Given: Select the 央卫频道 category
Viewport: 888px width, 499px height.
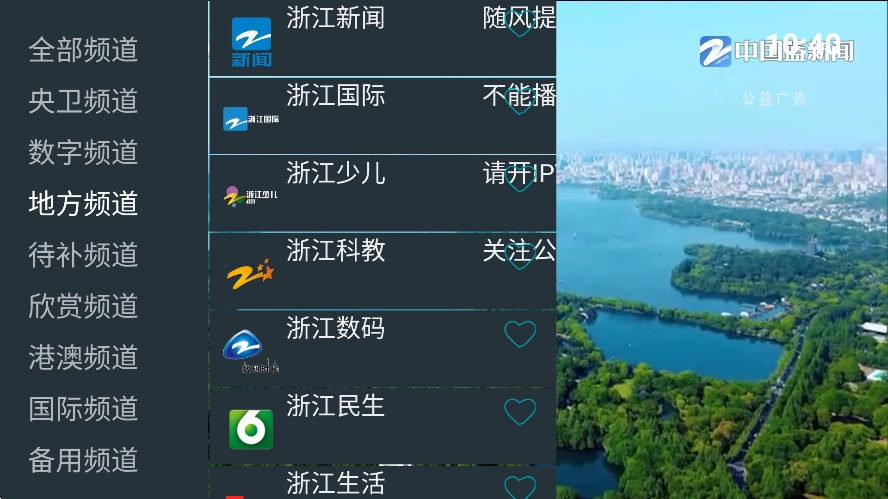Looking at the screenshot, I should tap(83, 101).
